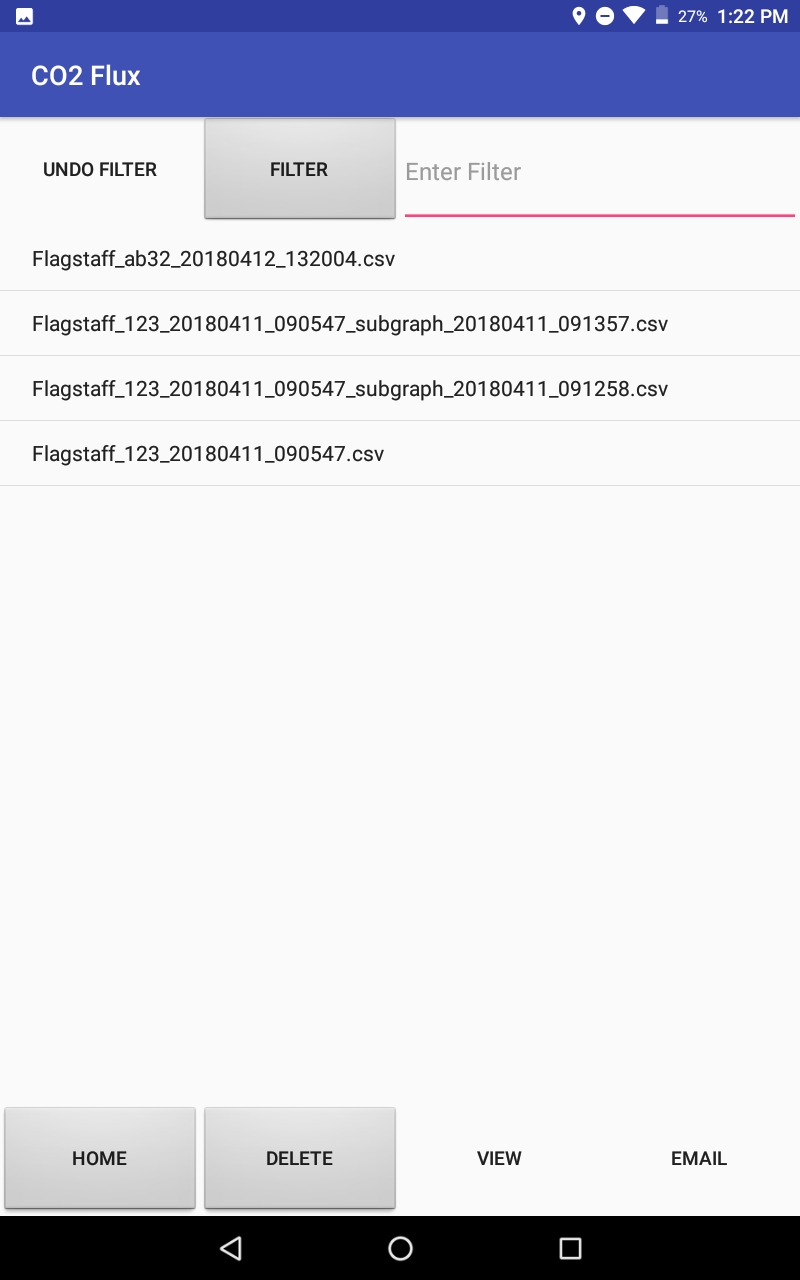
Task: Tap the Undo Filter button
Action: 100,169
